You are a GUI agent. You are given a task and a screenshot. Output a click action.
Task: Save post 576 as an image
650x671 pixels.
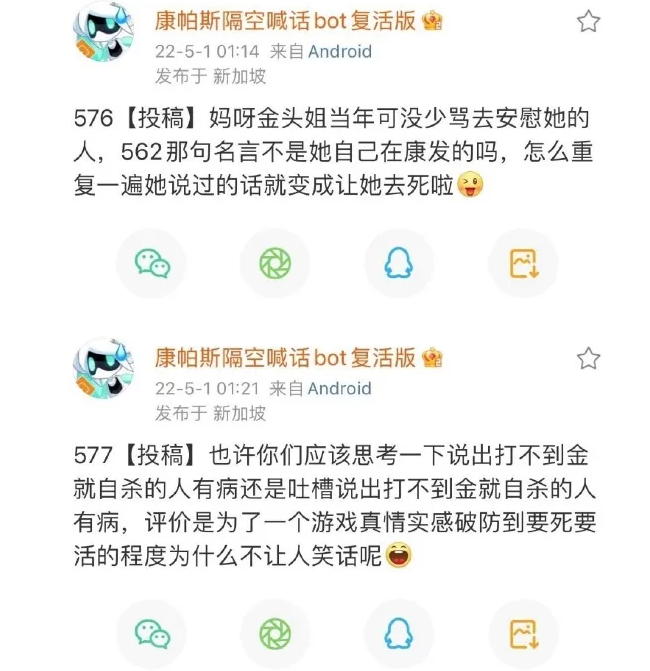(524, 264)
